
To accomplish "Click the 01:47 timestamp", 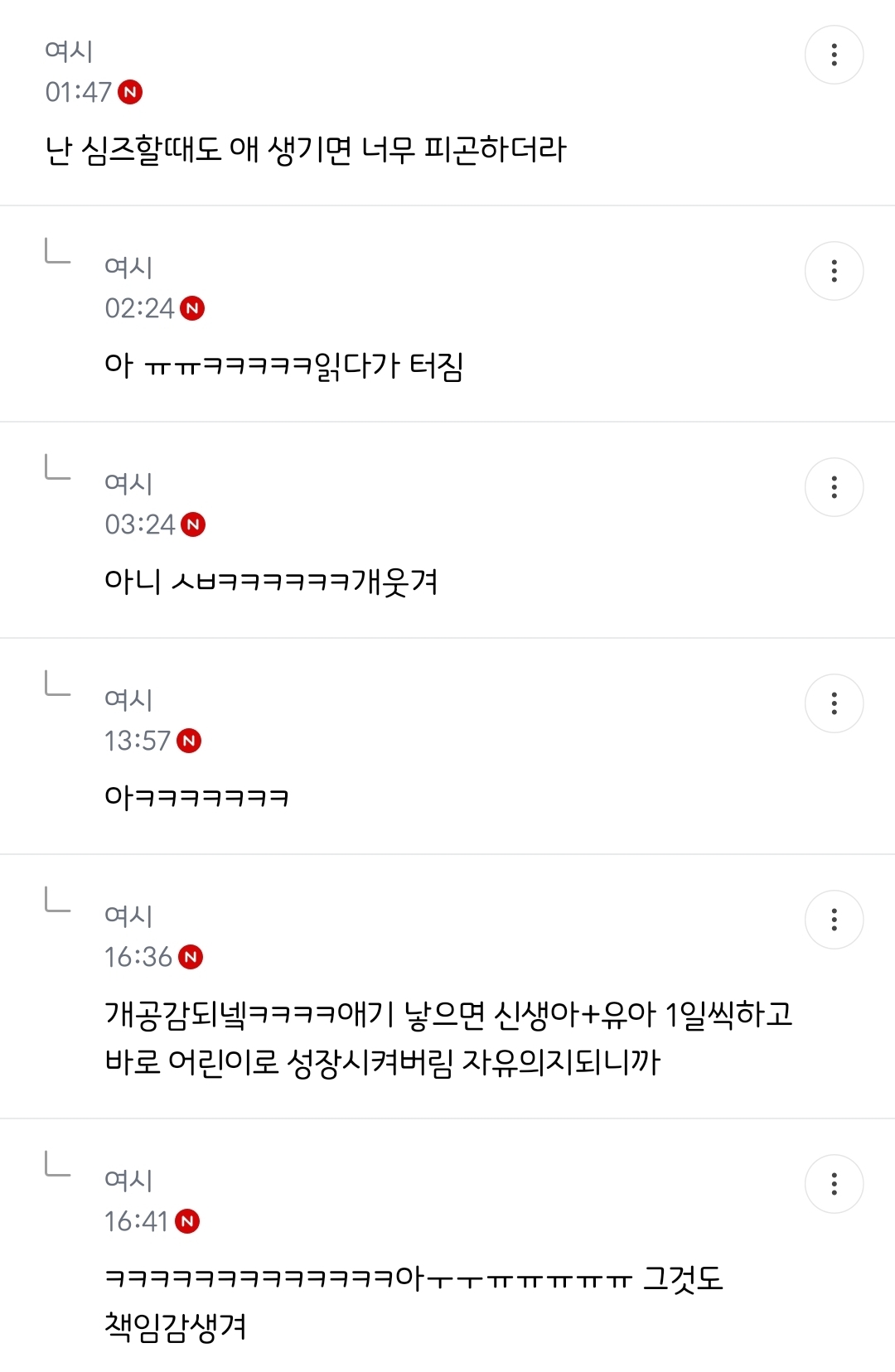I will click(x=77, y=94).
